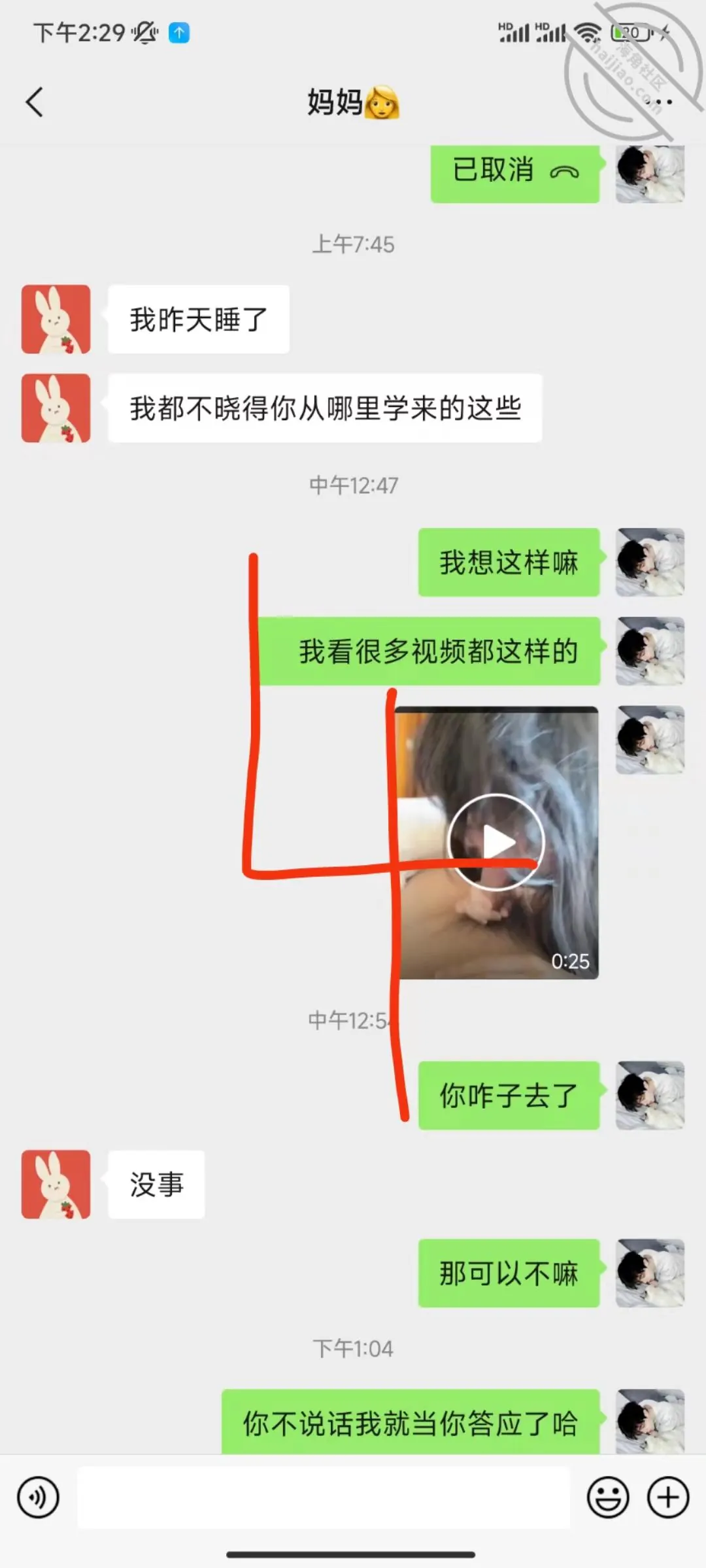Go back to the chat list
This screenshot has height=1568, width=706.
click(x=34, y=102)
